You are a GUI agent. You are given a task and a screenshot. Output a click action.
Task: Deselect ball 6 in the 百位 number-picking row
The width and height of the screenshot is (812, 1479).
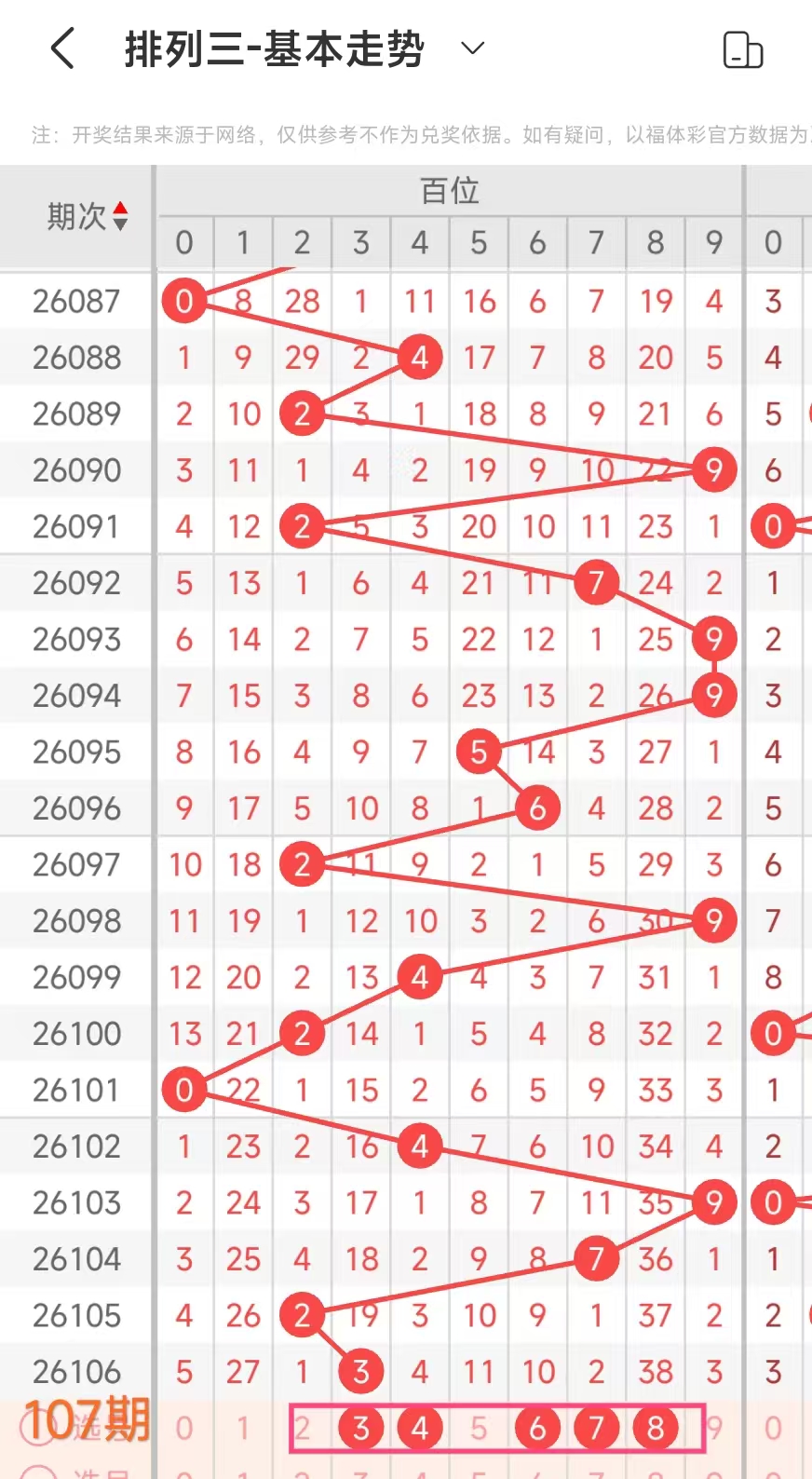click(x=537, y=1428)
